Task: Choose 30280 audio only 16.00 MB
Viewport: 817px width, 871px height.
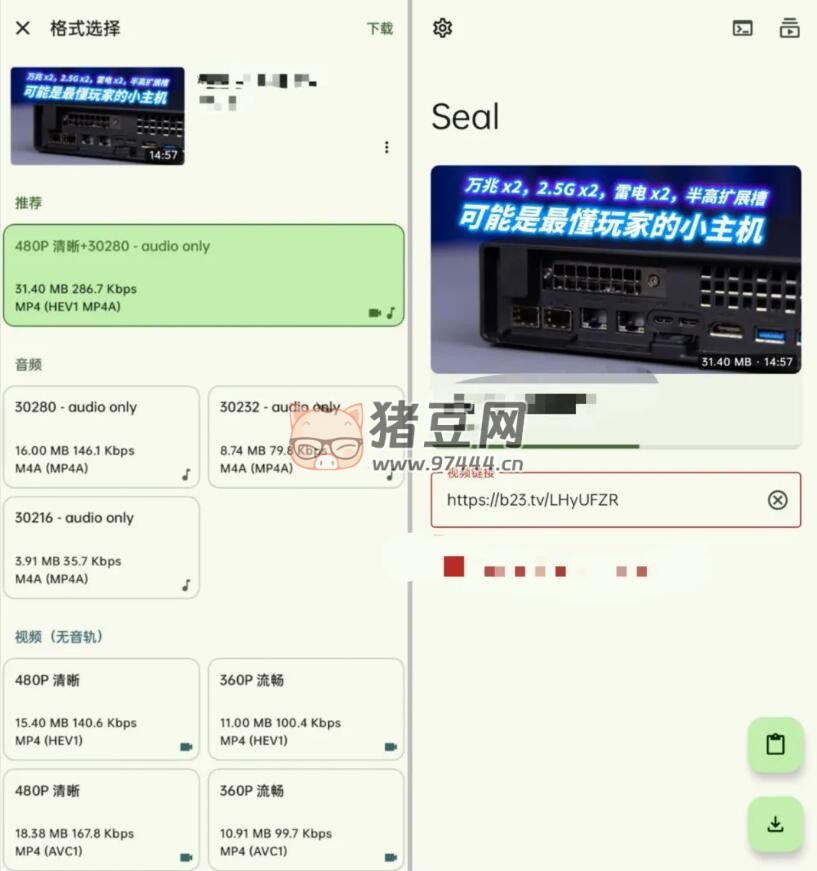Action: (101, 437)
